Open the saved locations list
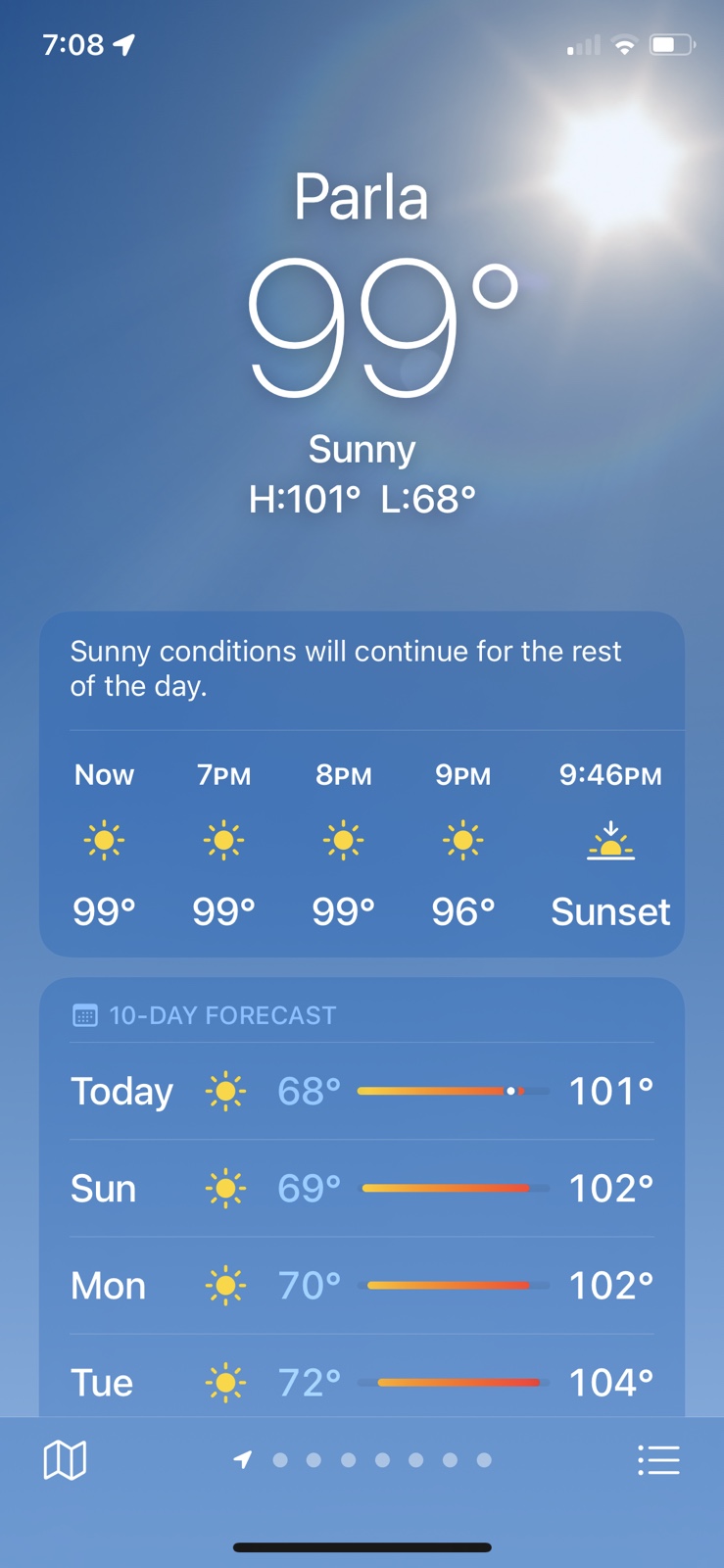The width and height of the screenshot is (724, 1568). (x=658, y=1460)
